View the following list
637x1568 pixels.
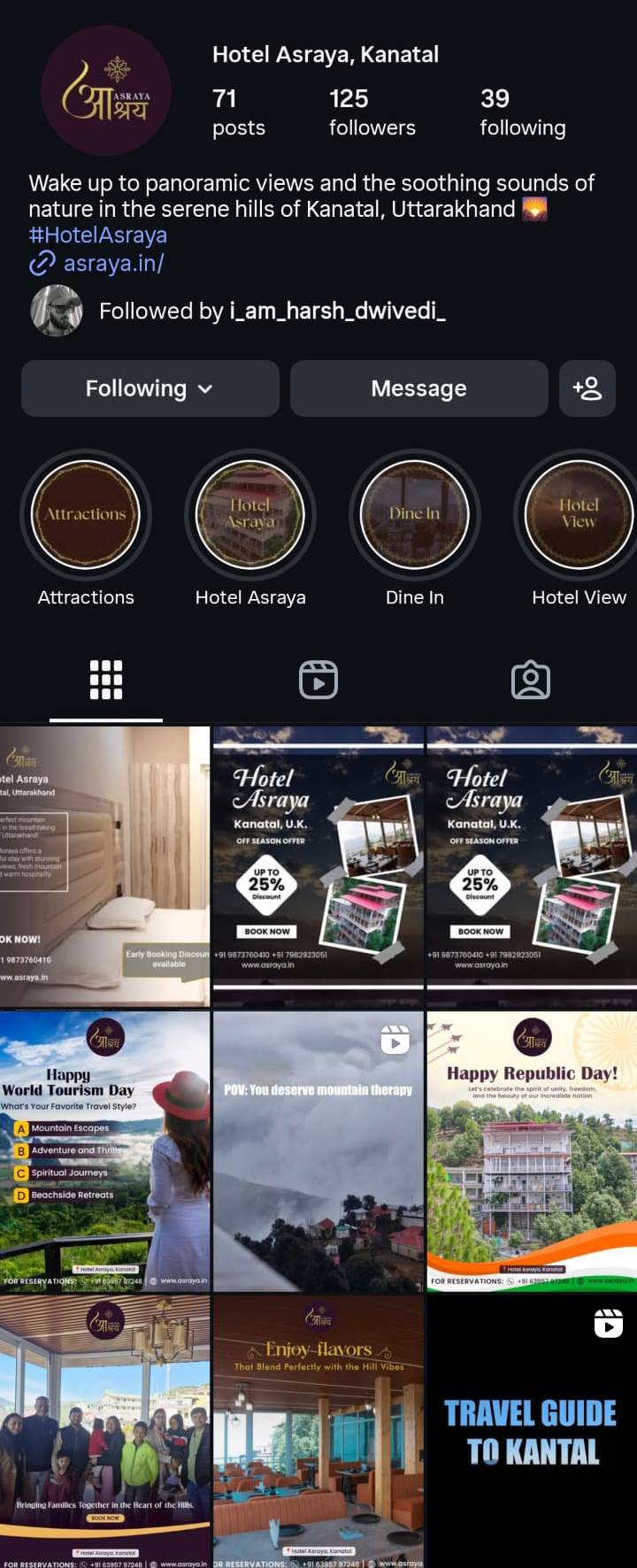click(x=522, y=111)
